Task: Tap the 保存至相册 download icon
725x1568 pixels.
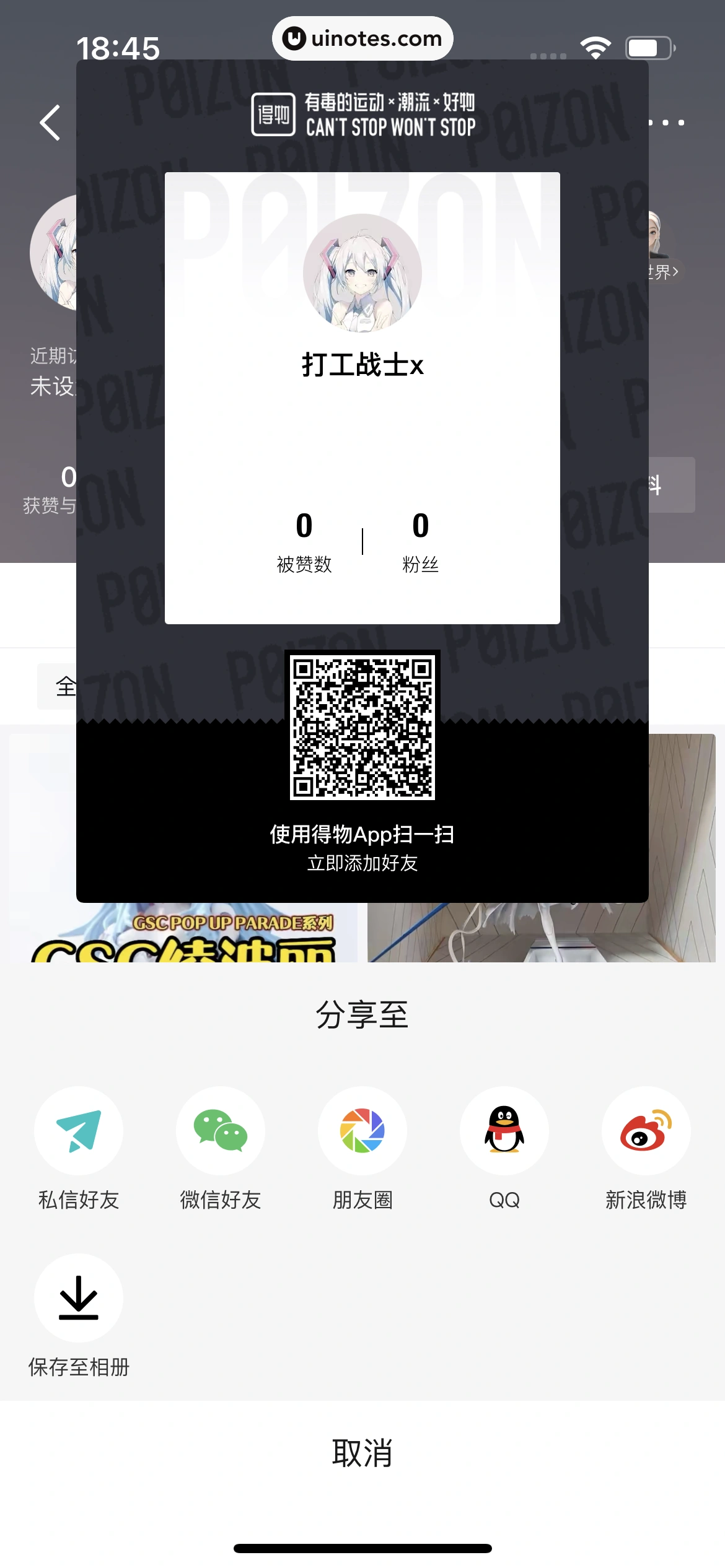Action: coord(78,1299)
